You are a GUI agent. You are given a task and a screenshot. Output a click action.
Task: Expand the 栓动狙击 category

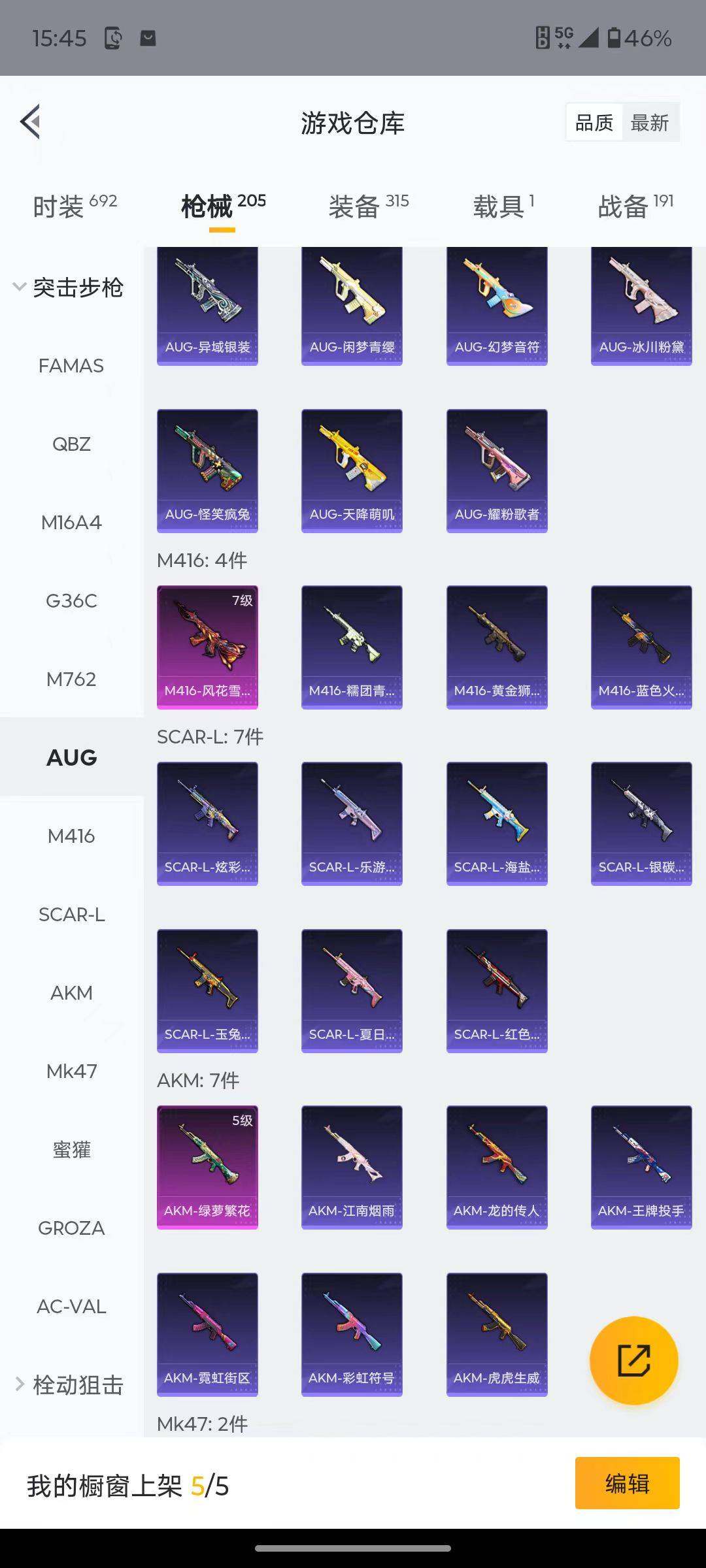pyautogui.click(x=69, y=1384)
